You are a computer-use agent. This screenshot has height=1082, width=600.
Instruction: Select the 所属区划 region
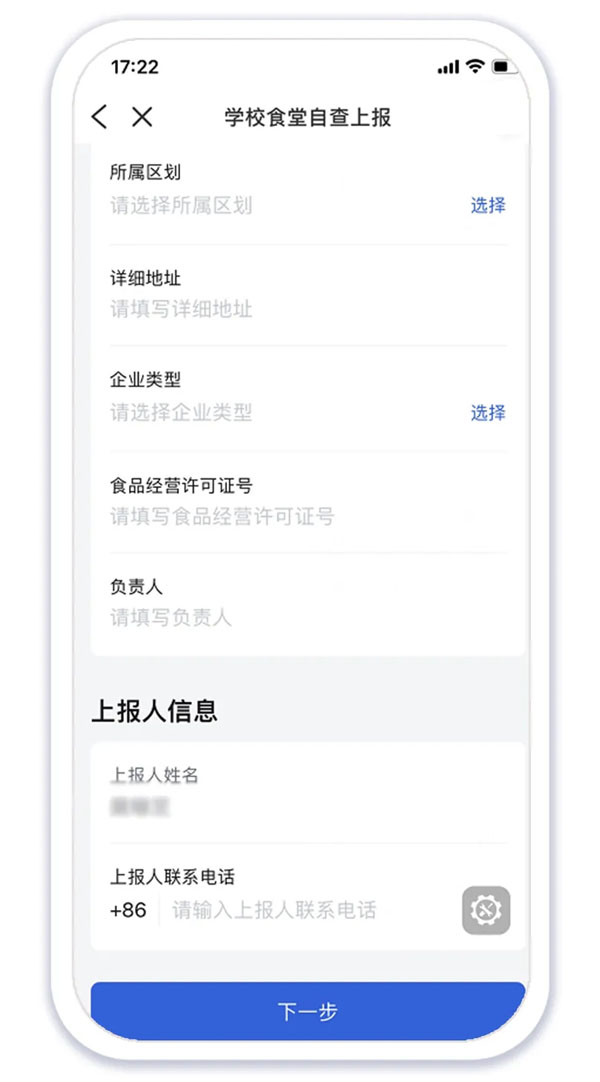click(488, 206)
